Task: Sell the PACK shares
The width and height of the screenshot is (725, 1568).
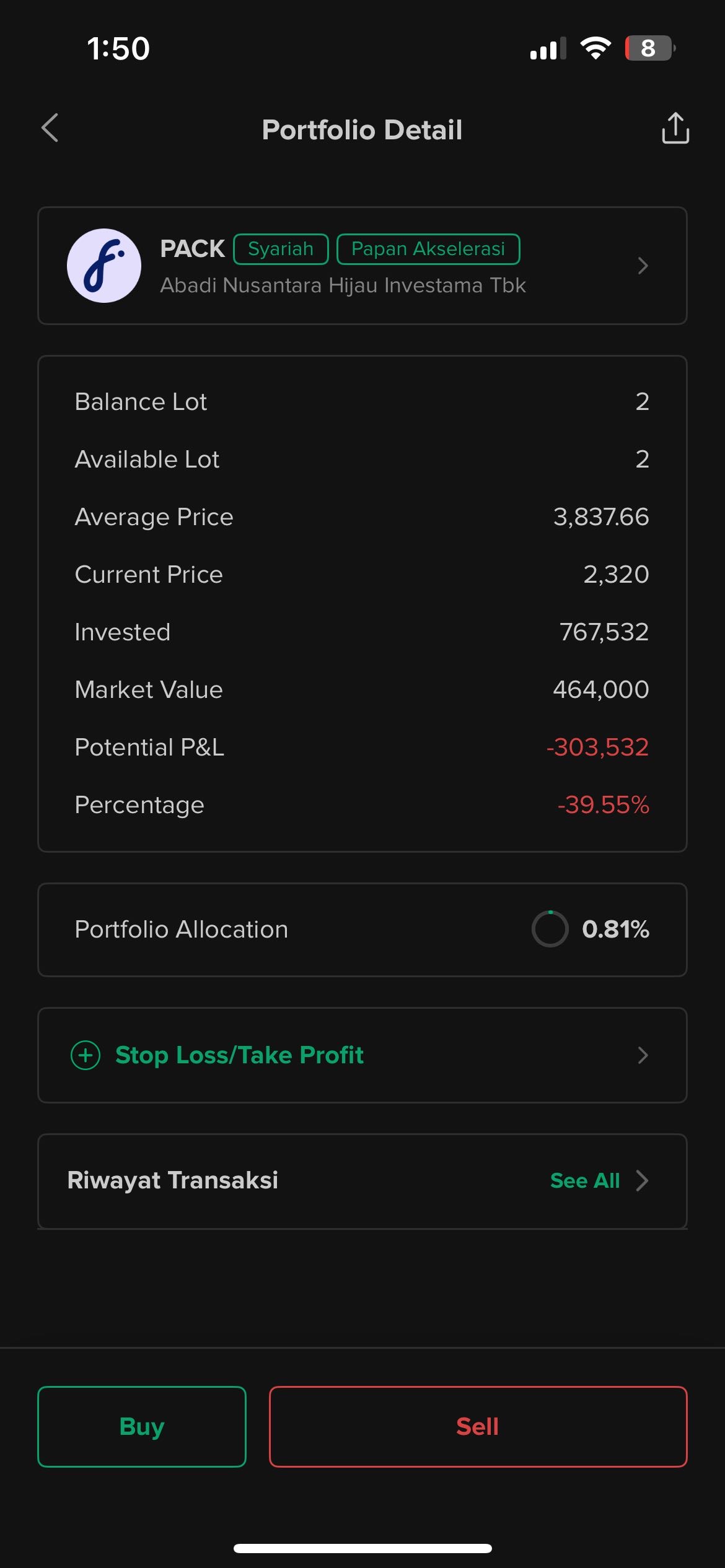Action: click(478, 1426)
